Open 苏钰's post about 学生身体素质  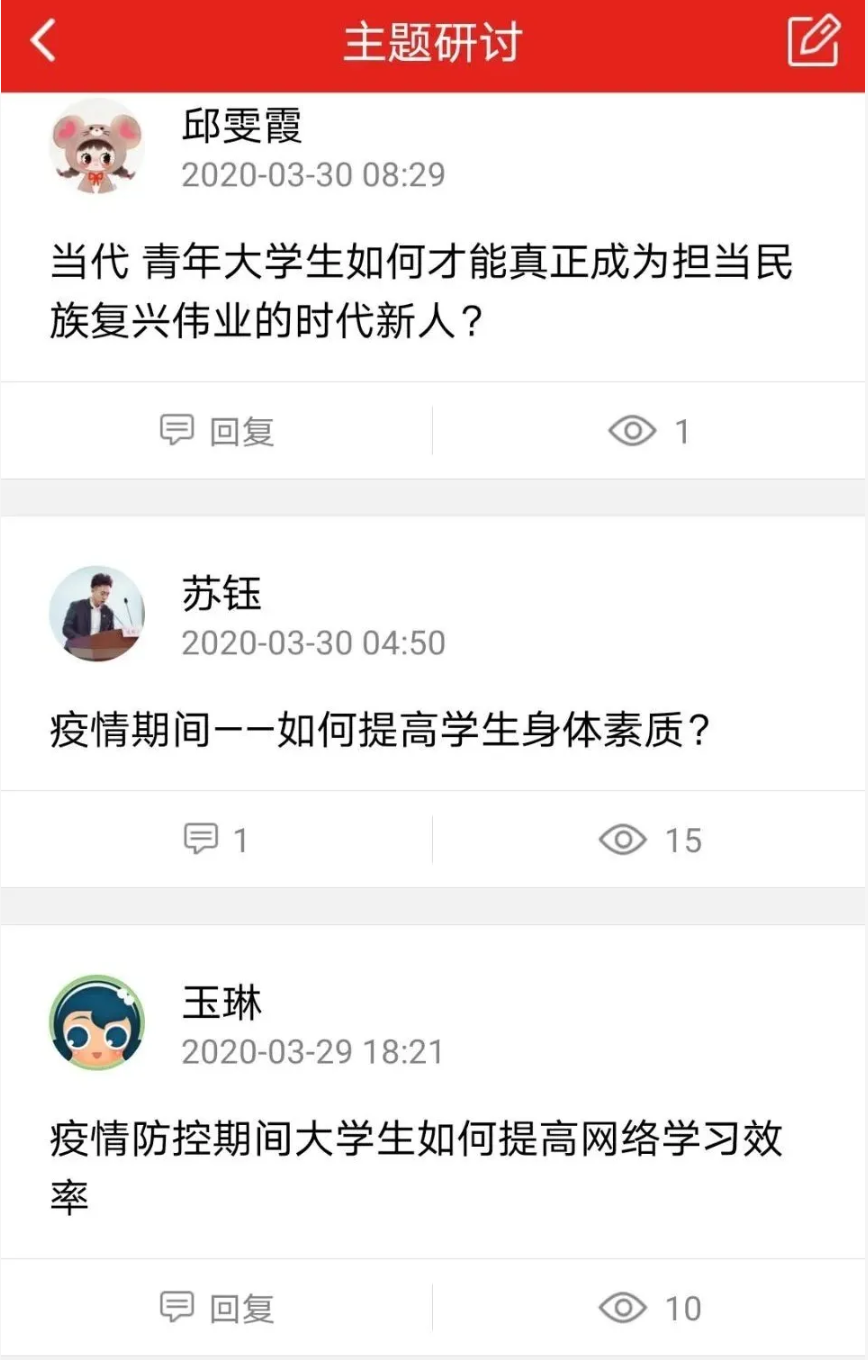380,731
